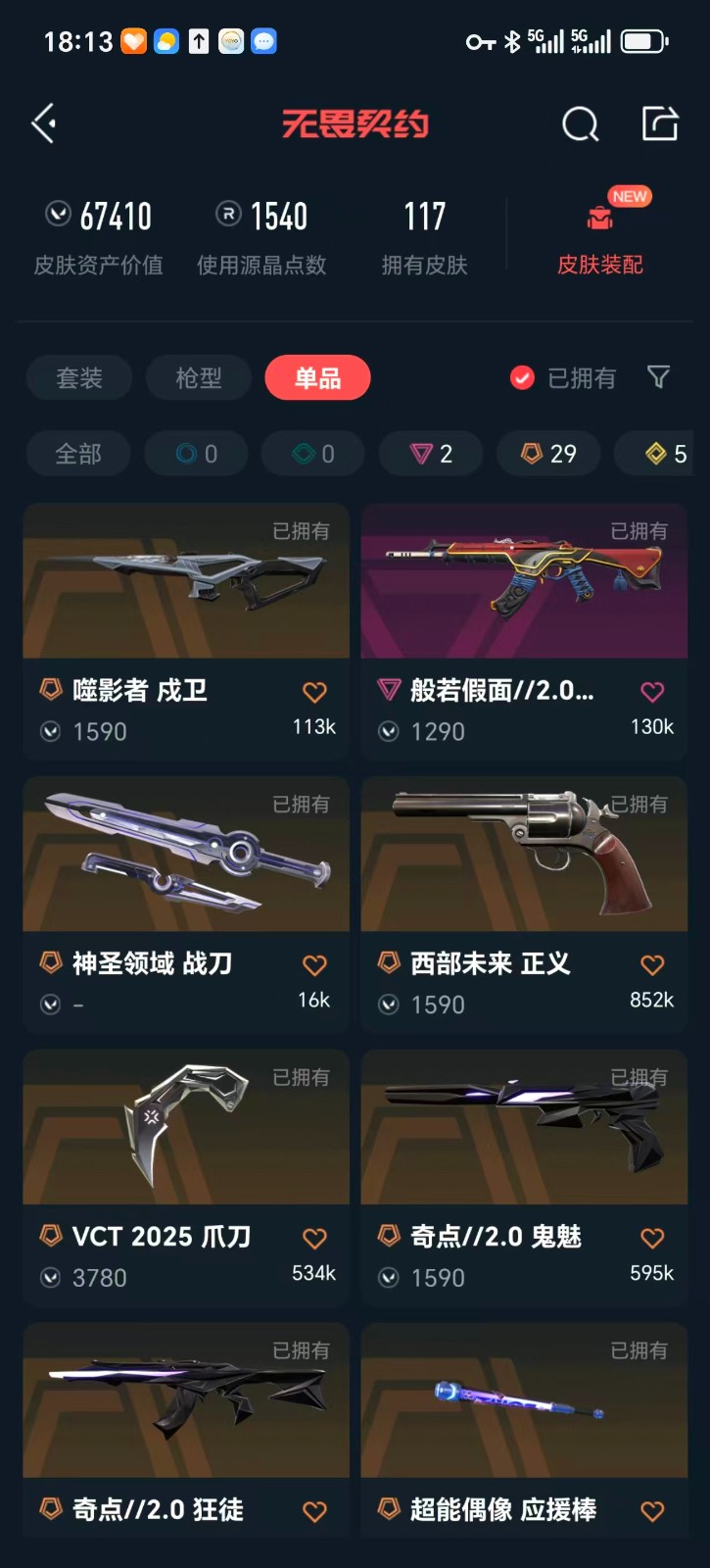Select the 单品 tab
Viewport: 710px width, 1568px height.
(317, 378)
